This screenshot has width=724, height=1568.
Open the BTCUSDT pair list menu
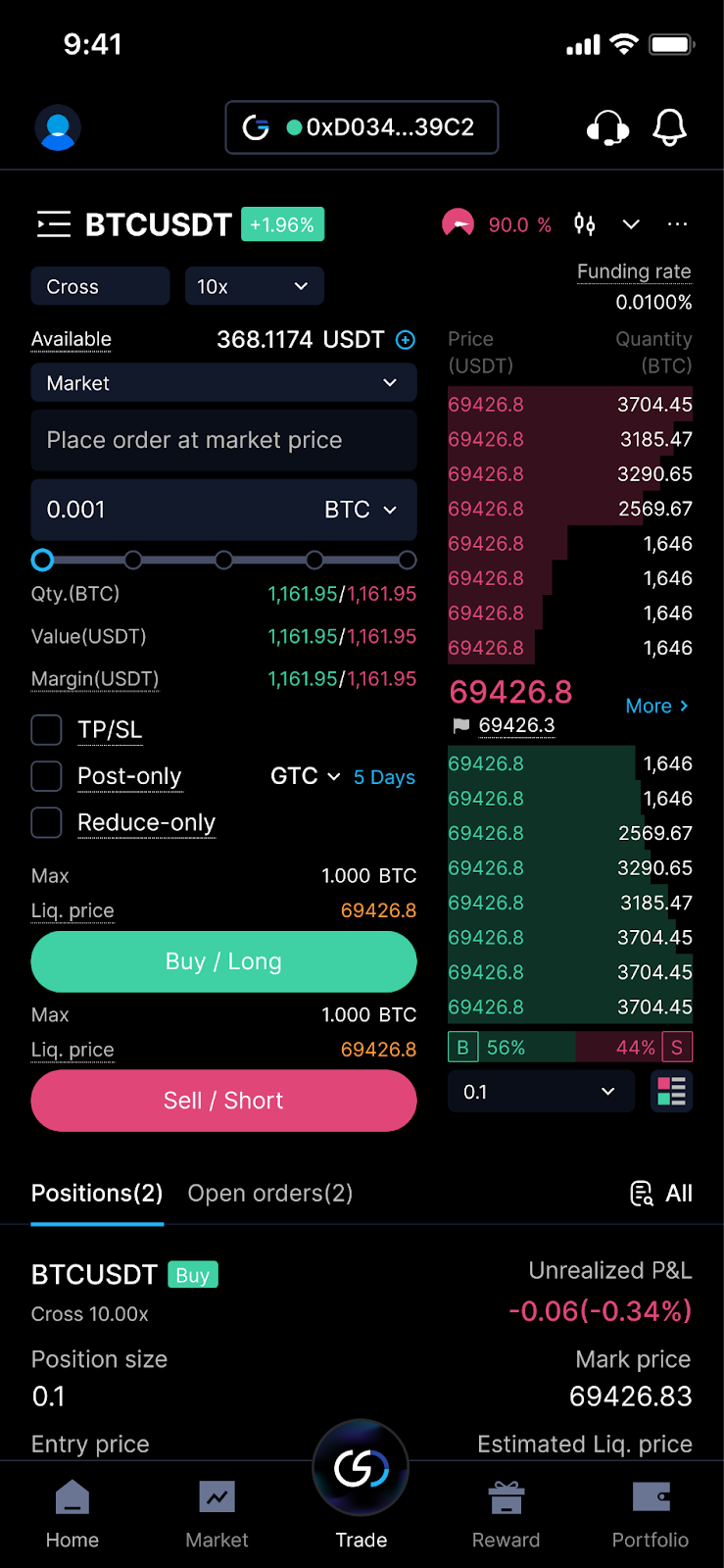tap(54, 224)
